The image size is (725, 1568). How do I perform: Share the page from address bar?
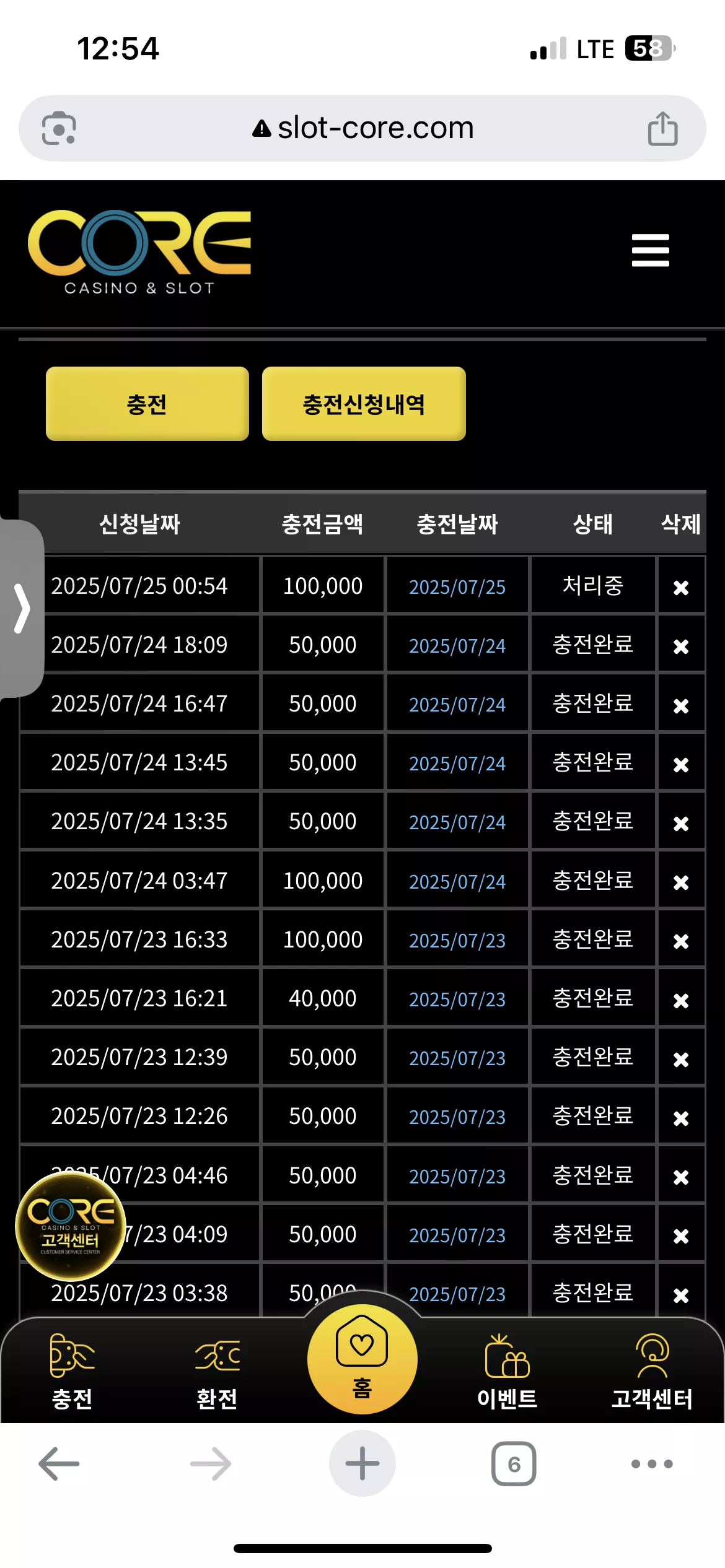pos(662,128)
